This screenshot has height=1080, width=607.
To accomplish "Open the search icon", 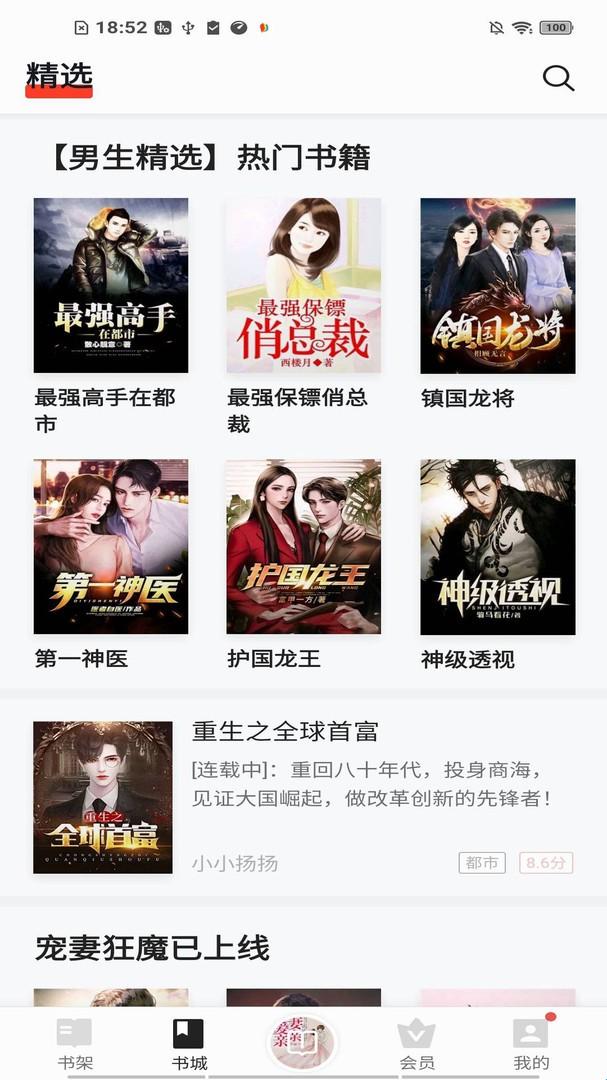I will (558, 78).
